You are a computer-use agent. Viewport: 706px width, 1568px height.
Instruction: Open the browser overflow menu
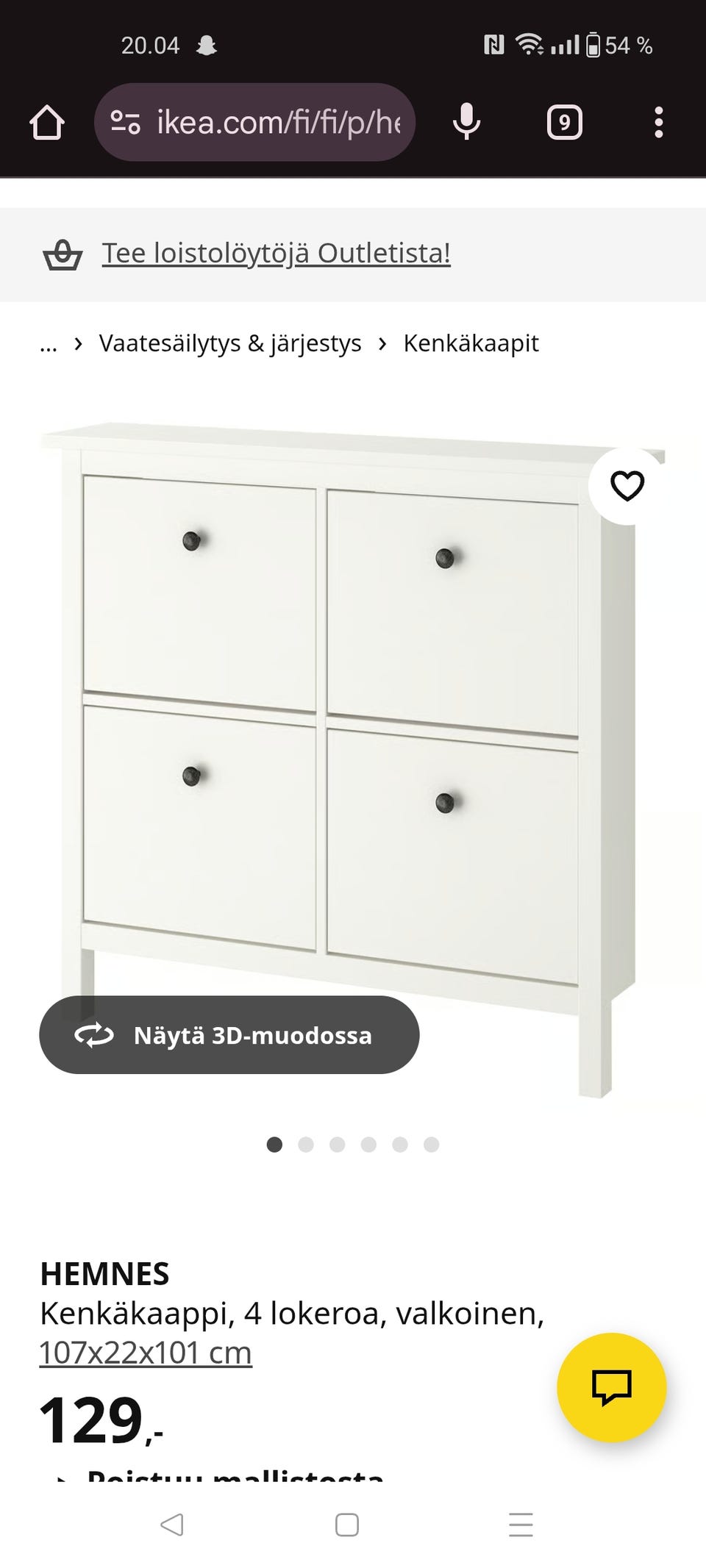pyautogui.click(x=658, y=122)
